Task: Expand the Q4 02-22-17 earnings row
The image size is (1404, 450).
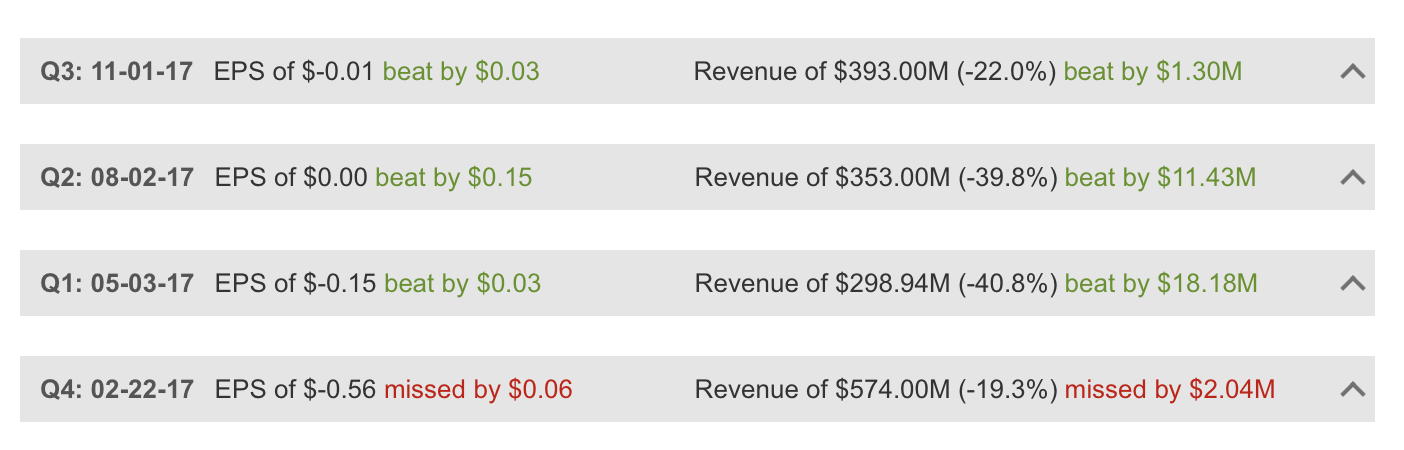Action: pos(1352,390)
